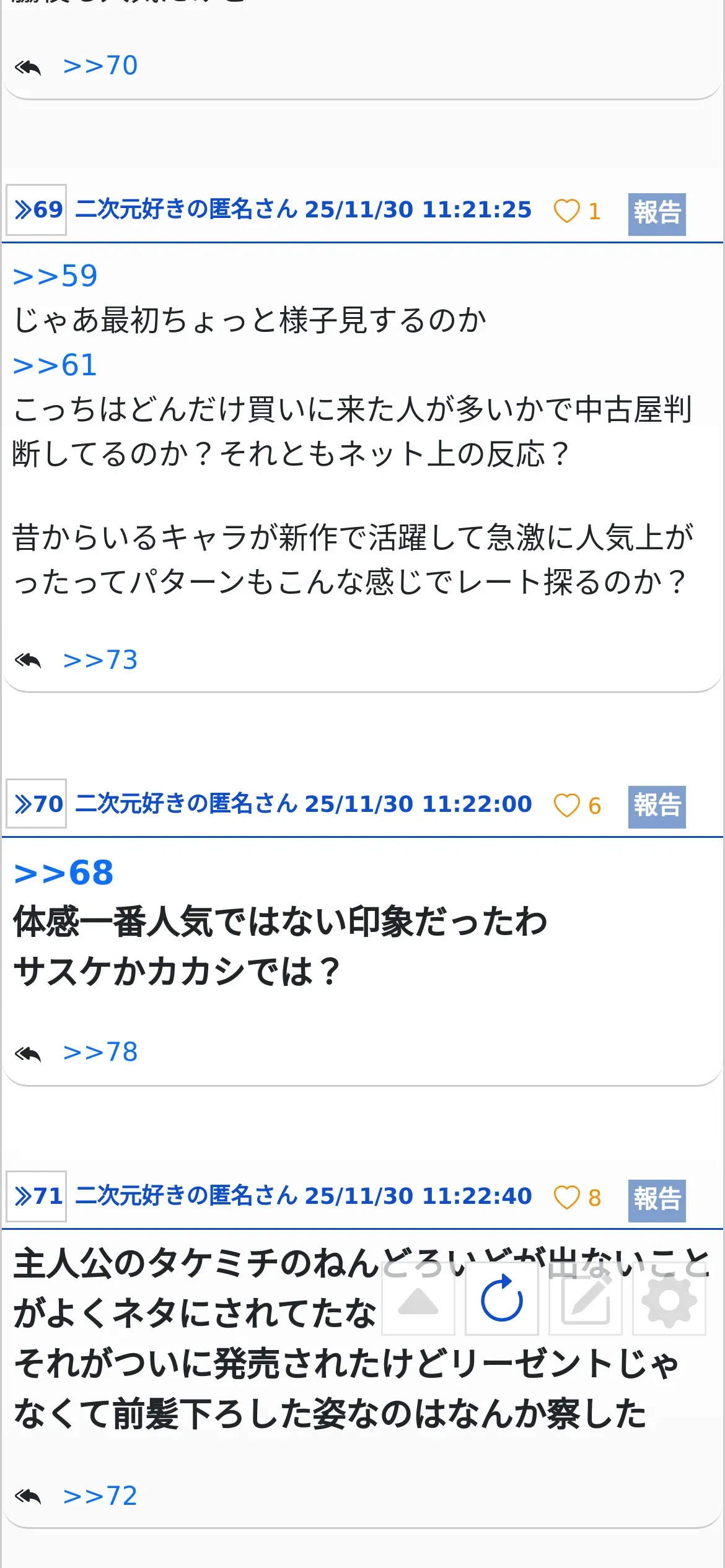Write a new post with the pencil button
725x1568 pixels.
pos(586,1299)
